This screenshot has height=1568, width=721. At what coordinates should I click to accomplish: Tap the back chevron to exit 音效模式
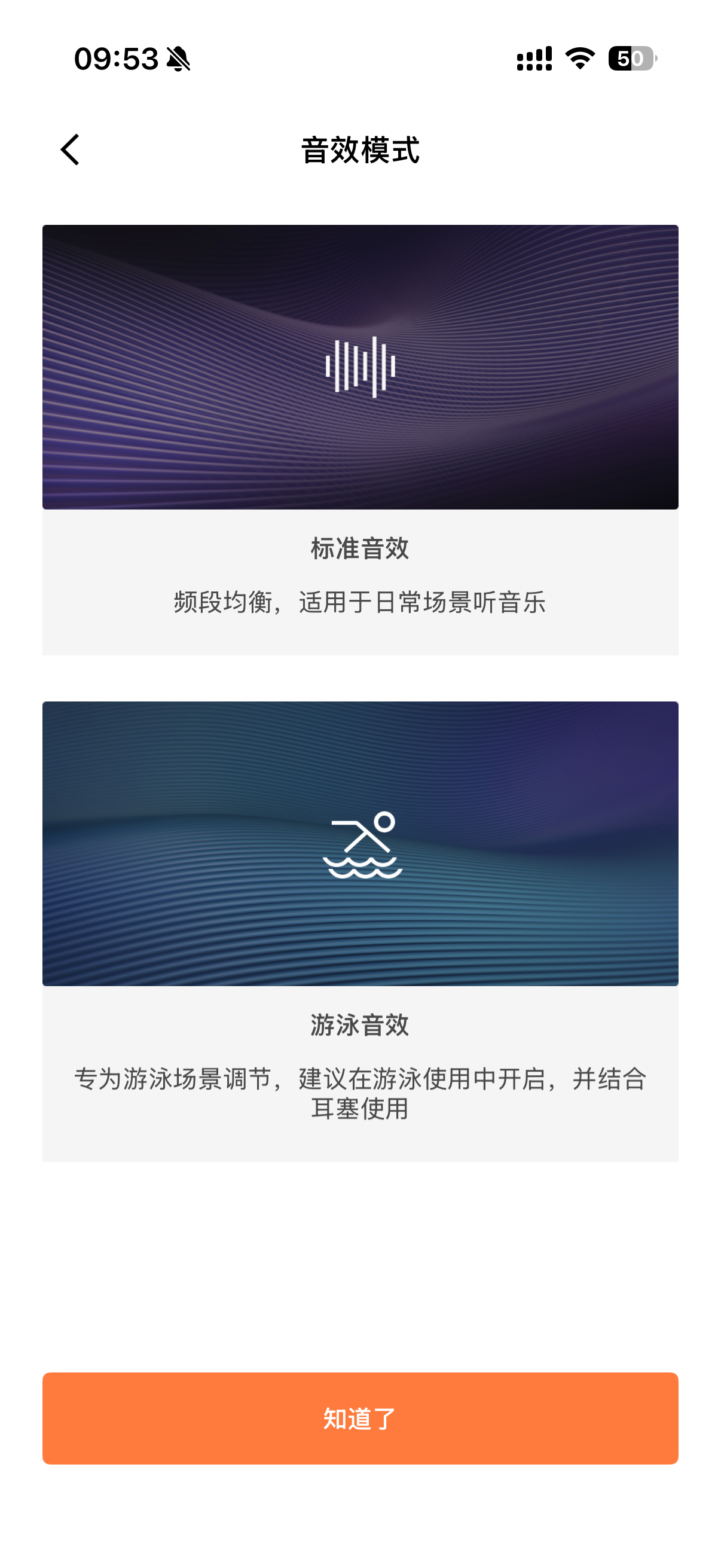[70, 148]
